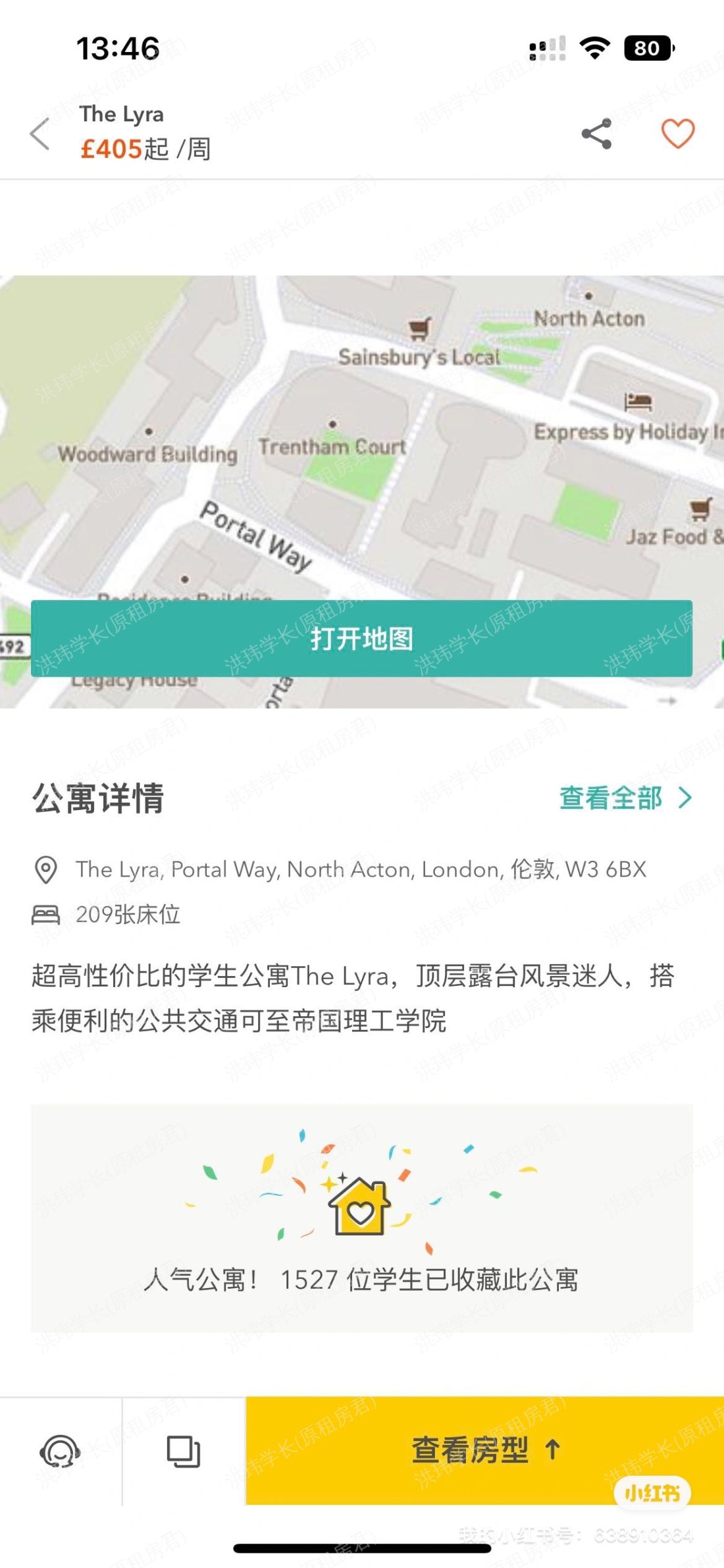Open the share options for The Lyra
The width and height of the screenshot is (724, 1568).
[x=596, y=135]
